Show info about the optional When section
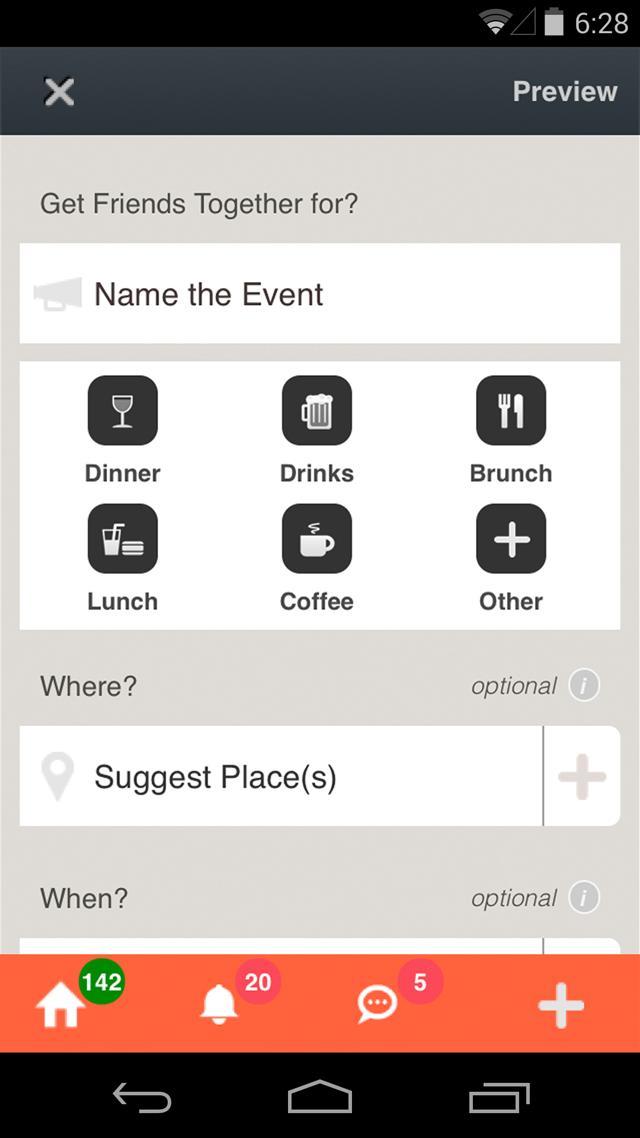 click(585, 898)
